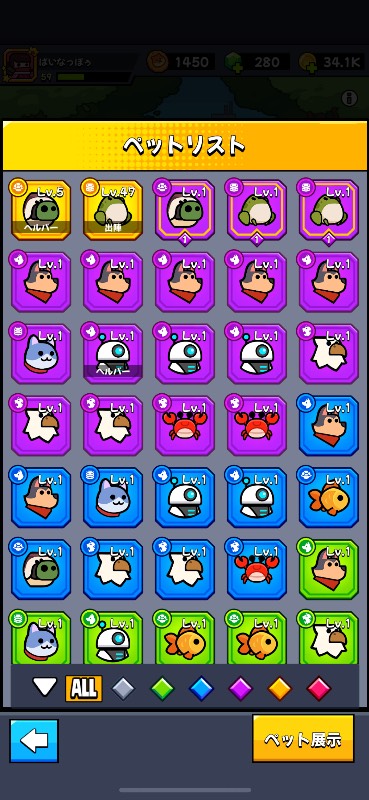Filter pets by green diamond rarity

[x=162, y=689]
